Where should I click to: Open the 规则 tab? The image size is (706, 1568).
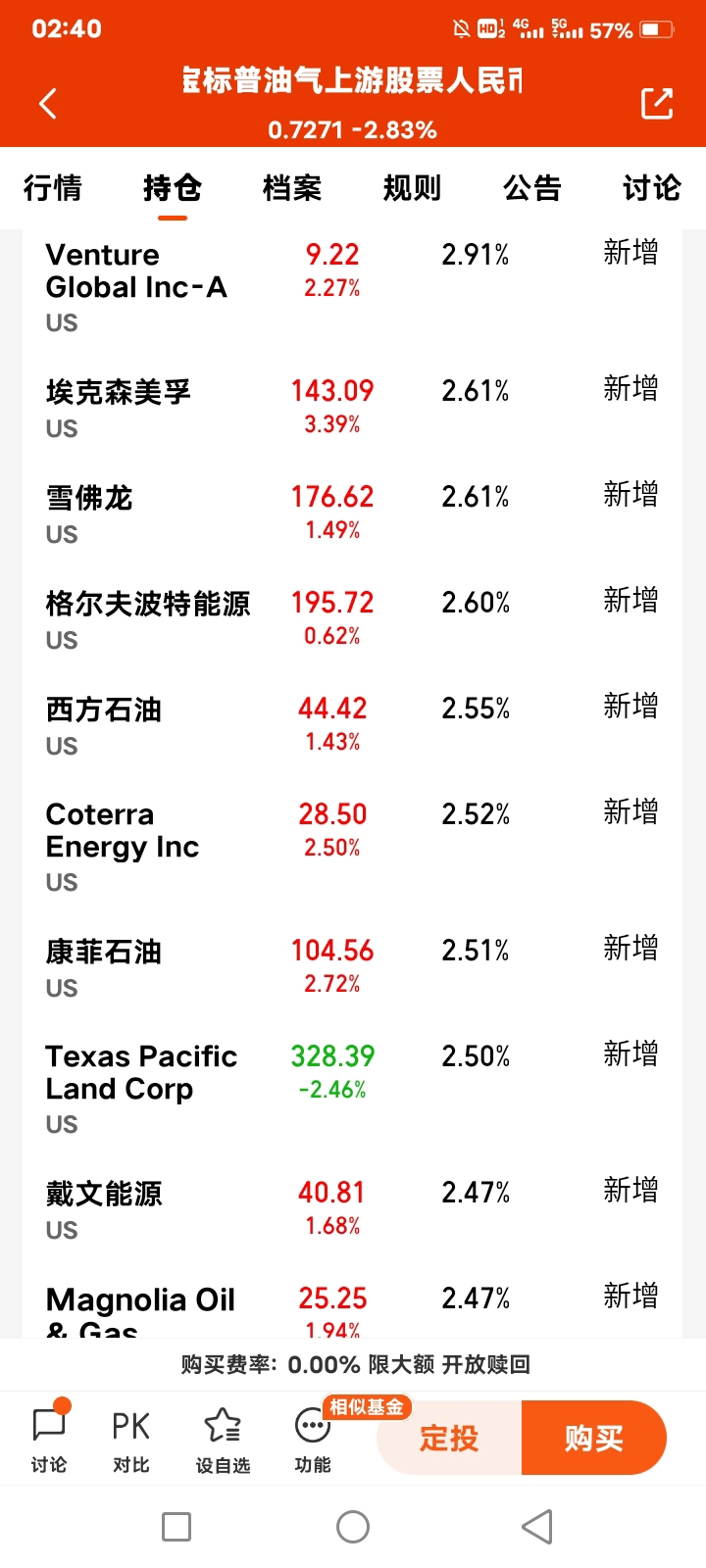(412, 188)
